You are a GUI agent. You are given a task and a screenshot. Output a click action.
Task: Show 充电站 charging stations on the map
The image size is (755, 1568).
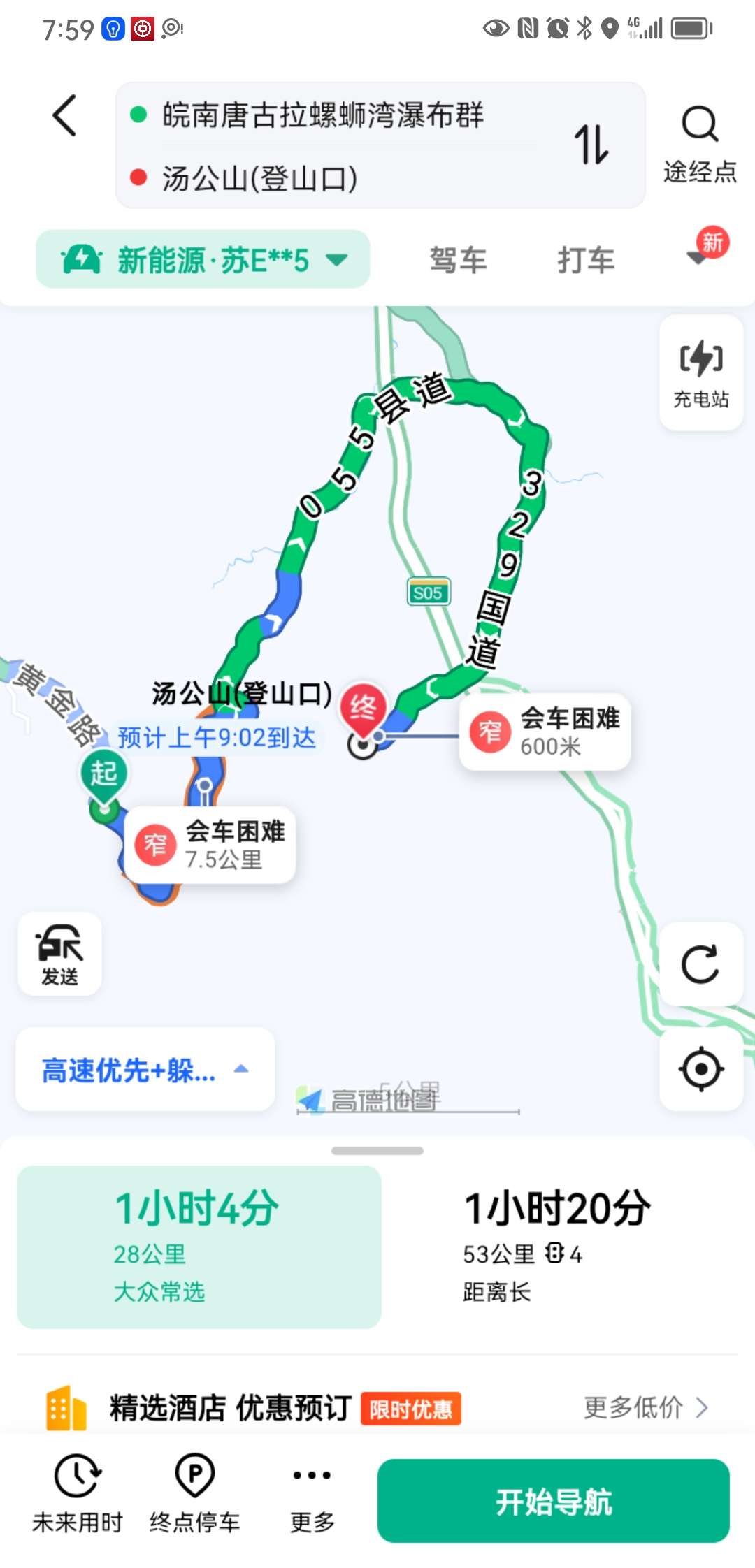click(x=701, y=372)
